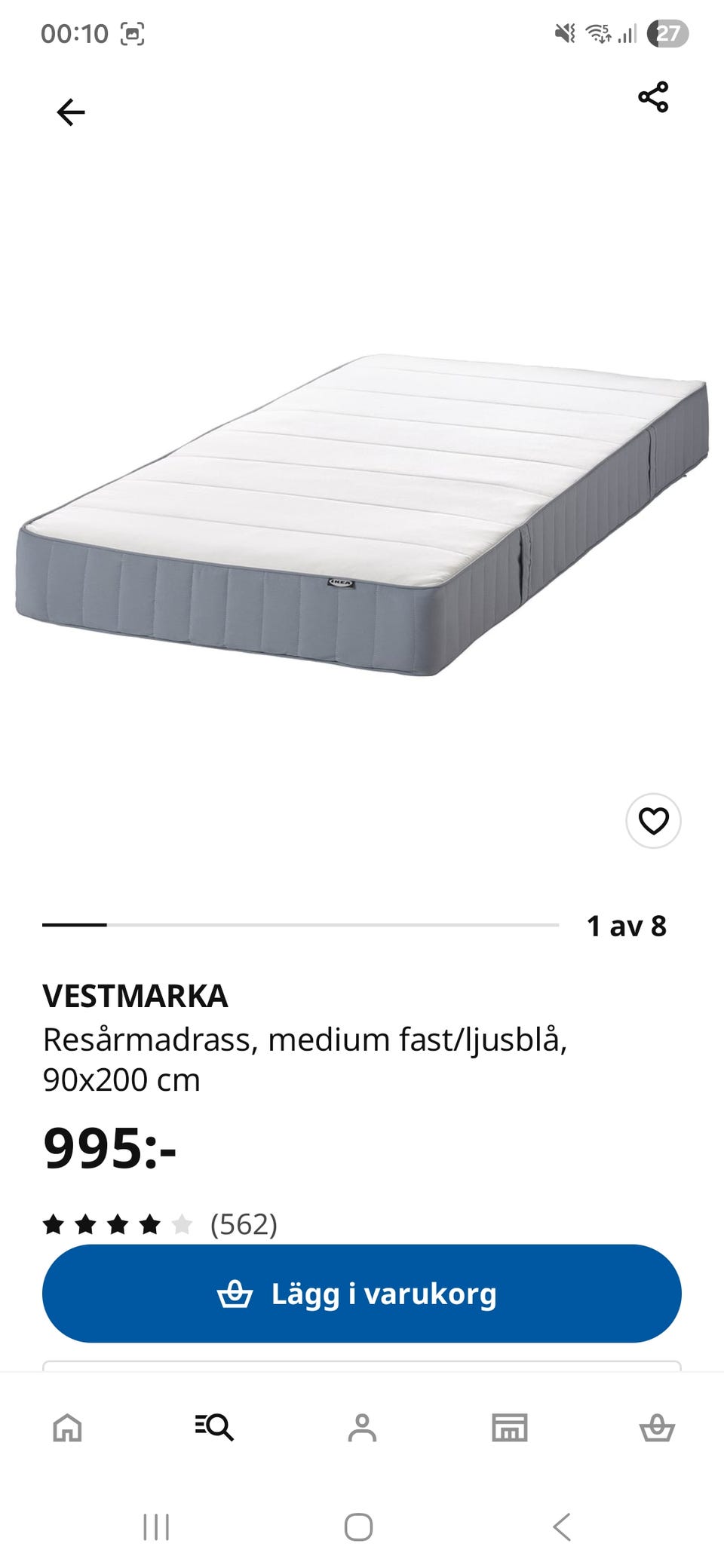Go back using the top arrow
Viewport: 724px width, 1568px height.
pos(71,112)
